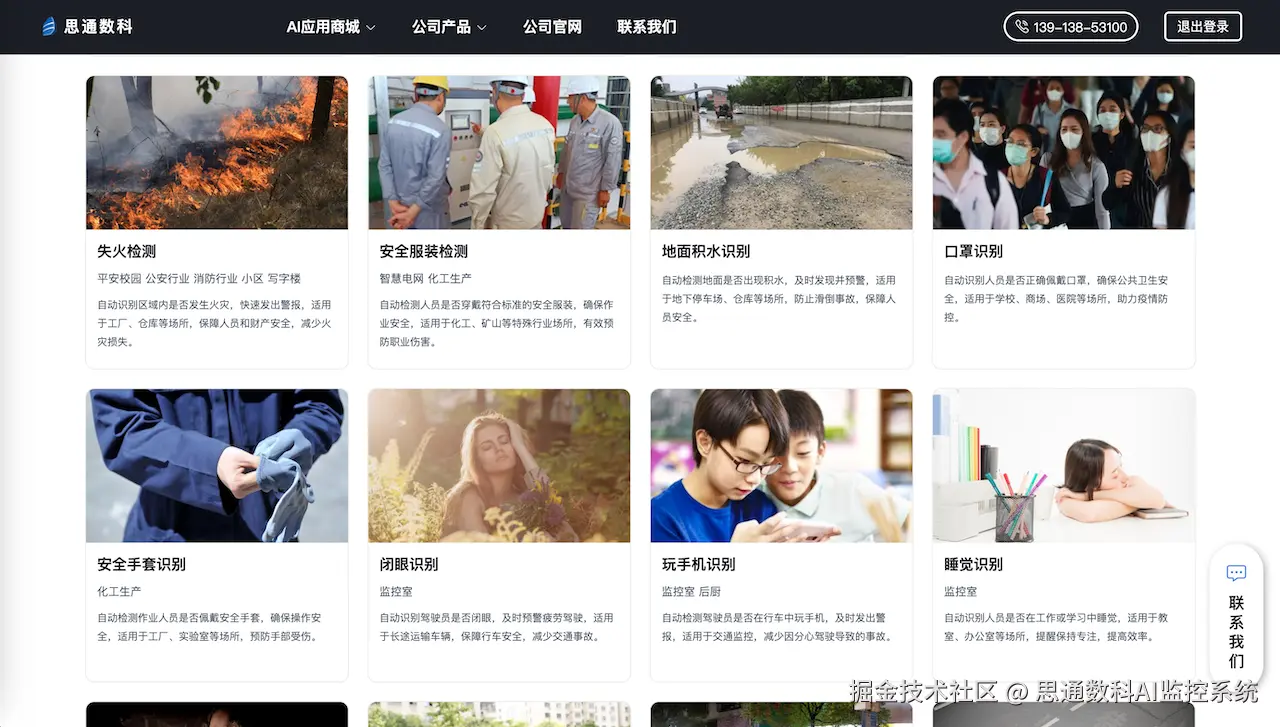Open the 玩手机识别 card
Screen dimensions: 1280x727
781,535
